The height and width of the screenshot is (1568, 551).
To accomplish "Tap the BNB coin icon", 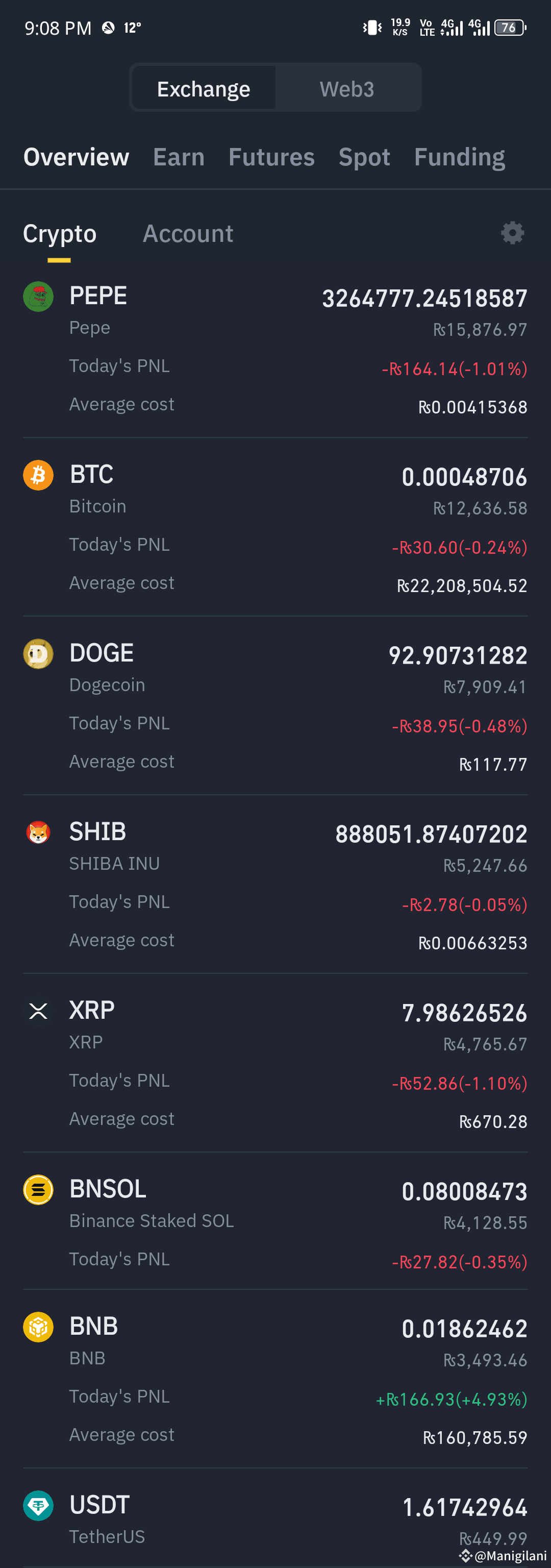I will point(38,1315).
